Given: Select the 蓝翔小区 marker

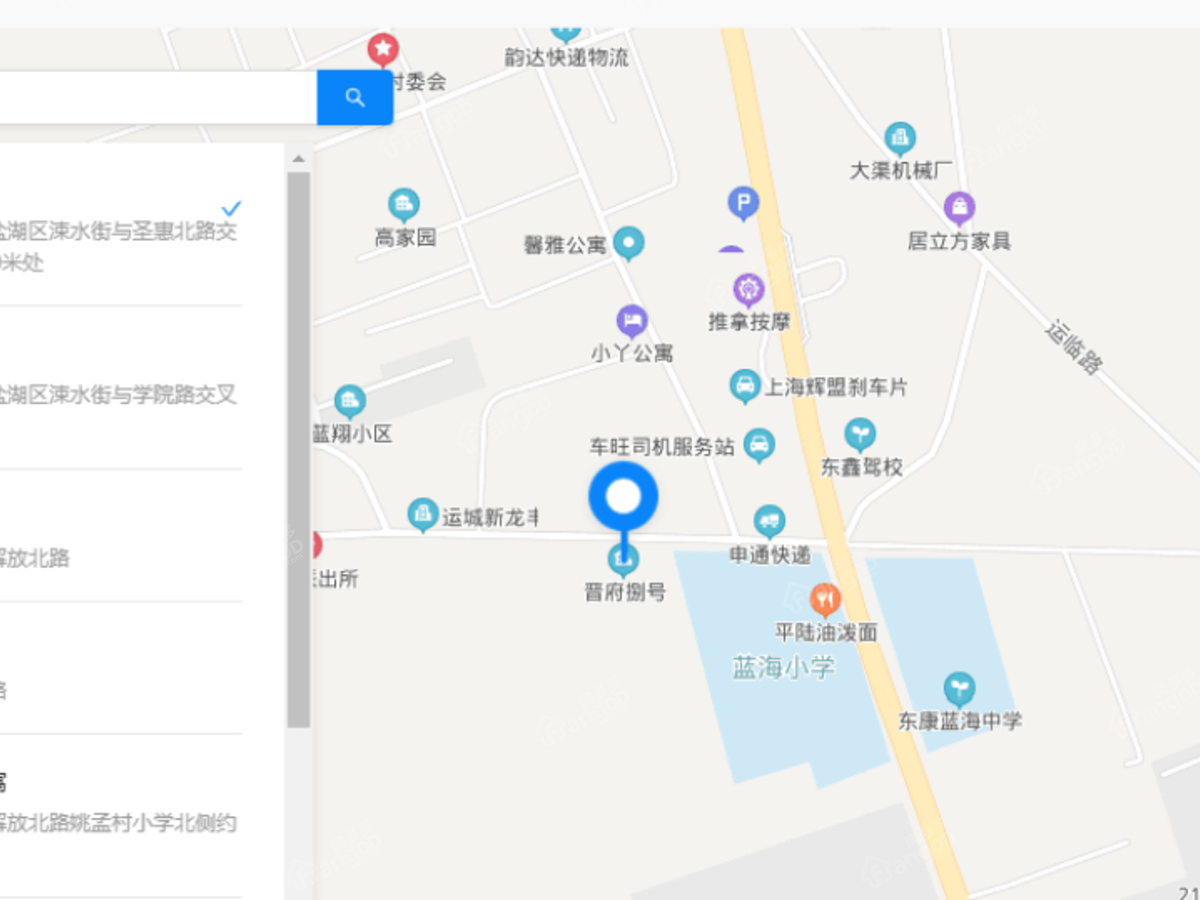Looking at the screenshot, I should coord(350,402).
